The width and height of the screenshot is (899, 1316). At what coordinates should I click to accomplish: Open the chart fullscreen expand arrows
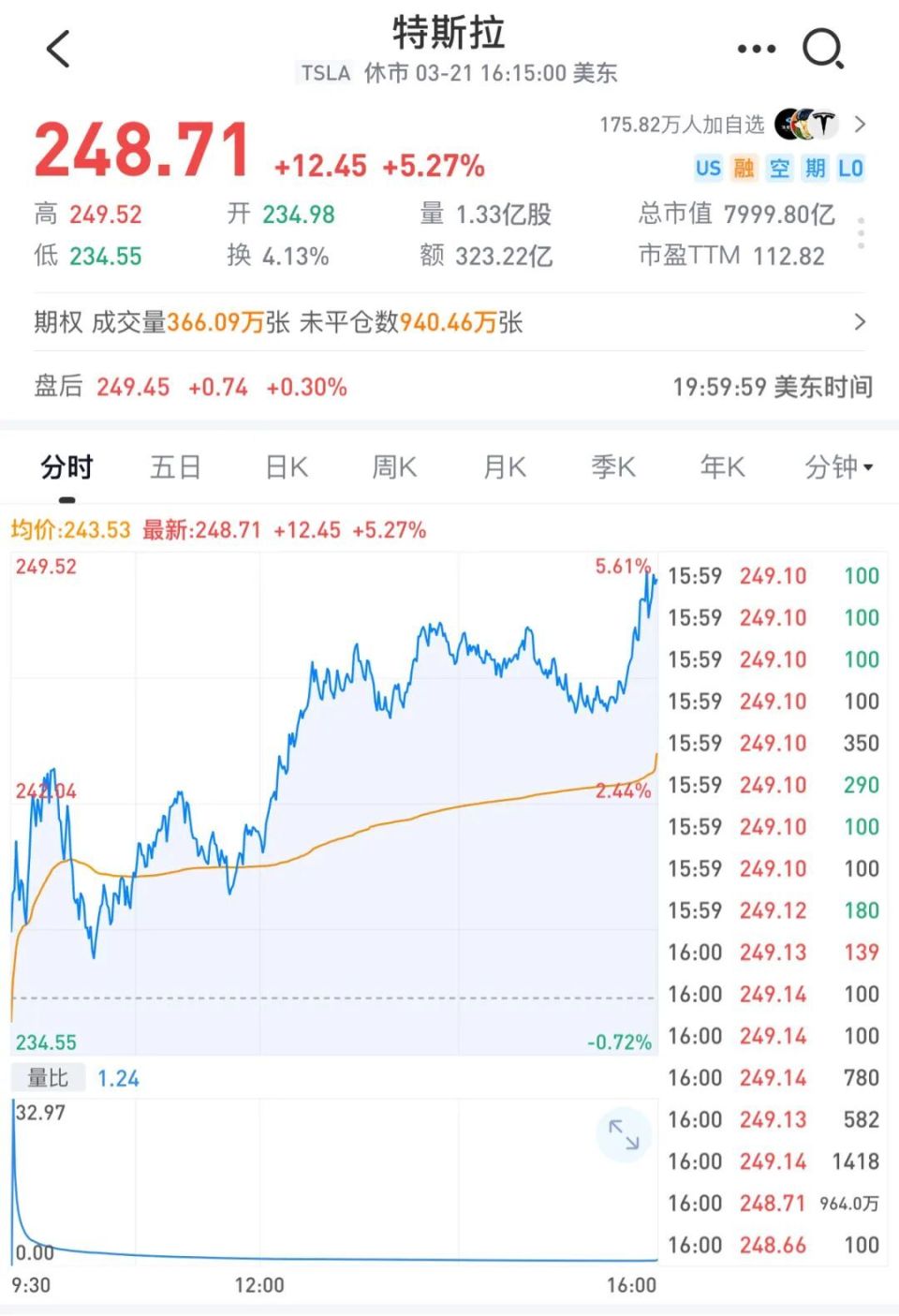[624, 1134]
